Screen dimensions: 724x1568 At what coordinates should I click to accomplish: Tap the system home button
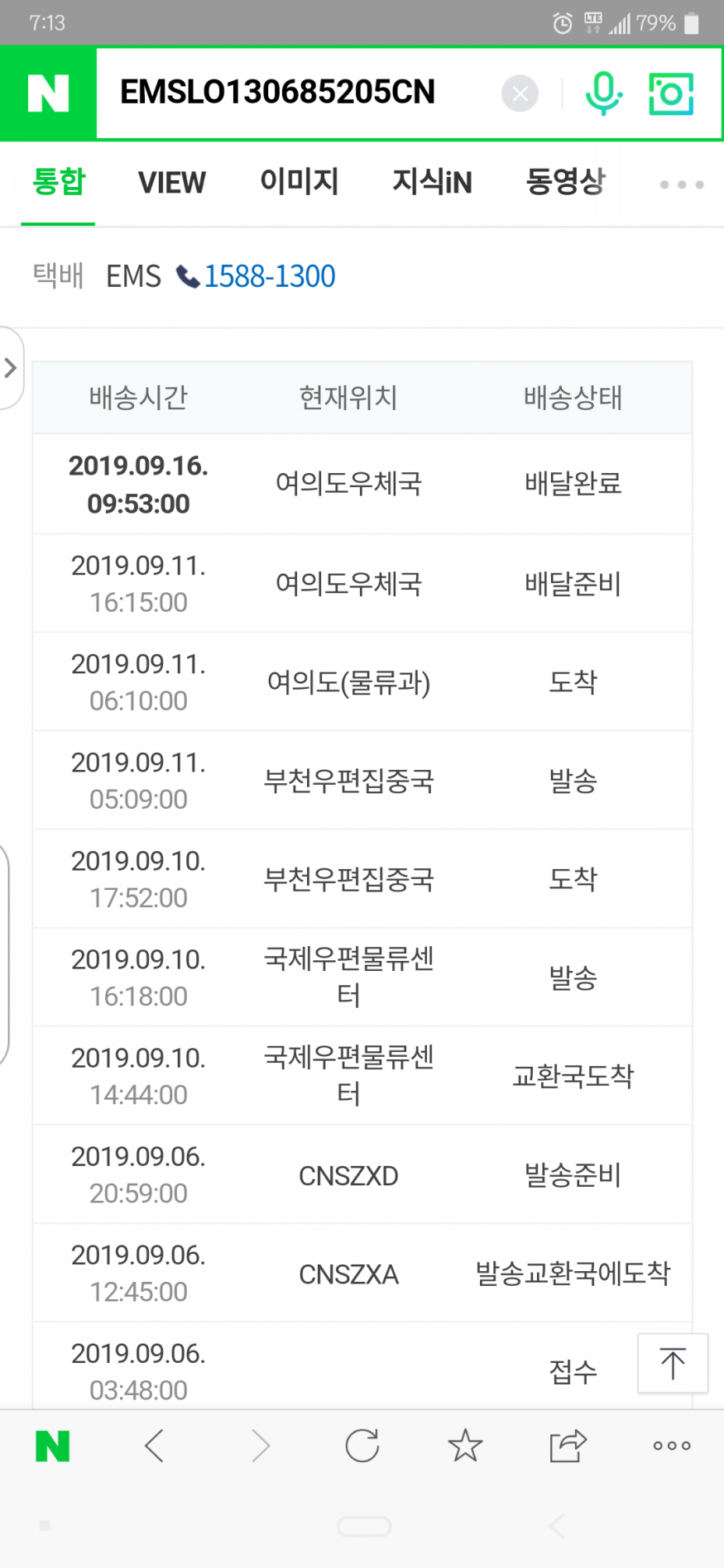coord(363,1527)
